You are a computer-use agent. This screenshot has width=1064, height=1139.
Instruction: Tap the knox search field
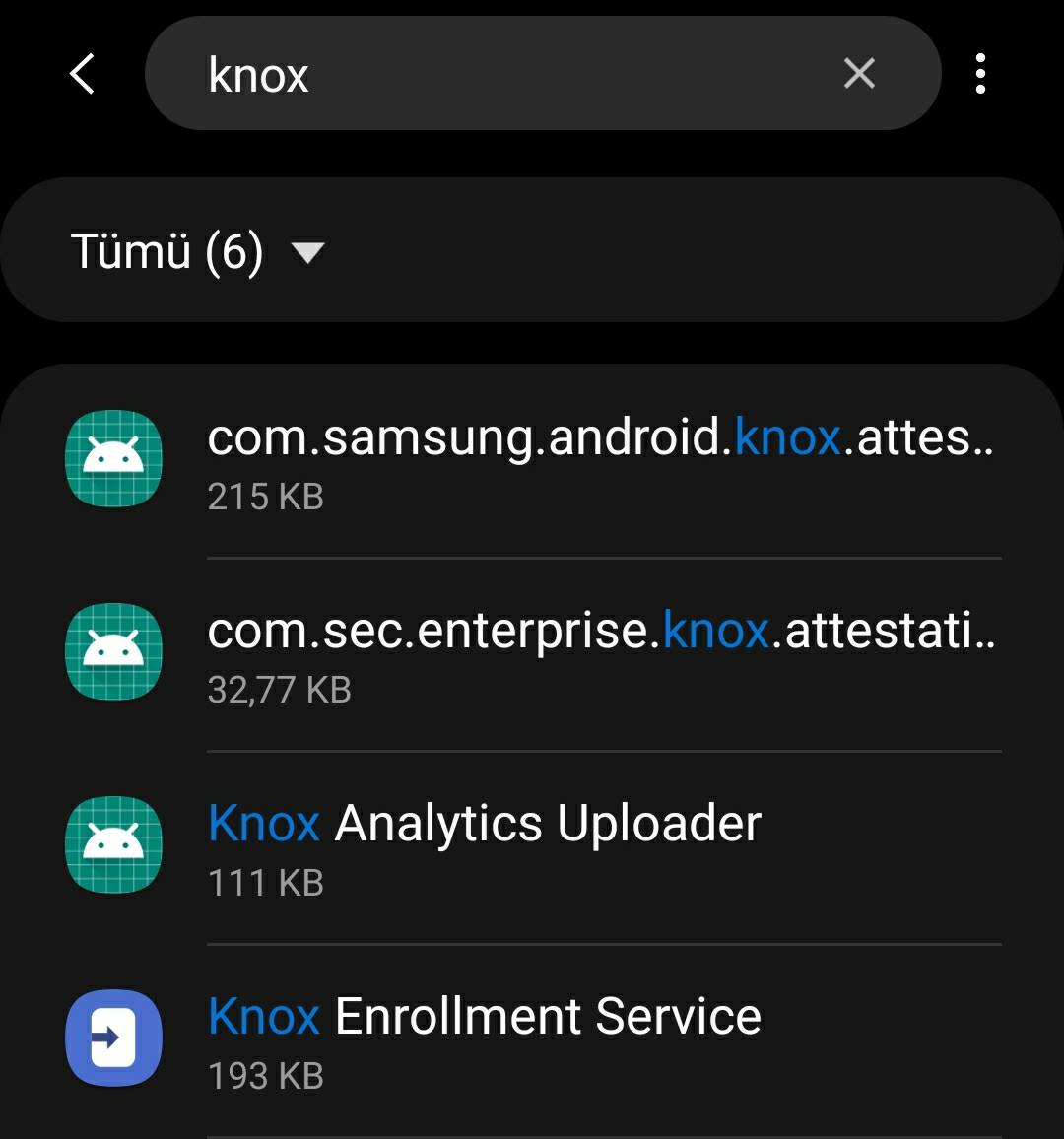[x=493, y=74]
